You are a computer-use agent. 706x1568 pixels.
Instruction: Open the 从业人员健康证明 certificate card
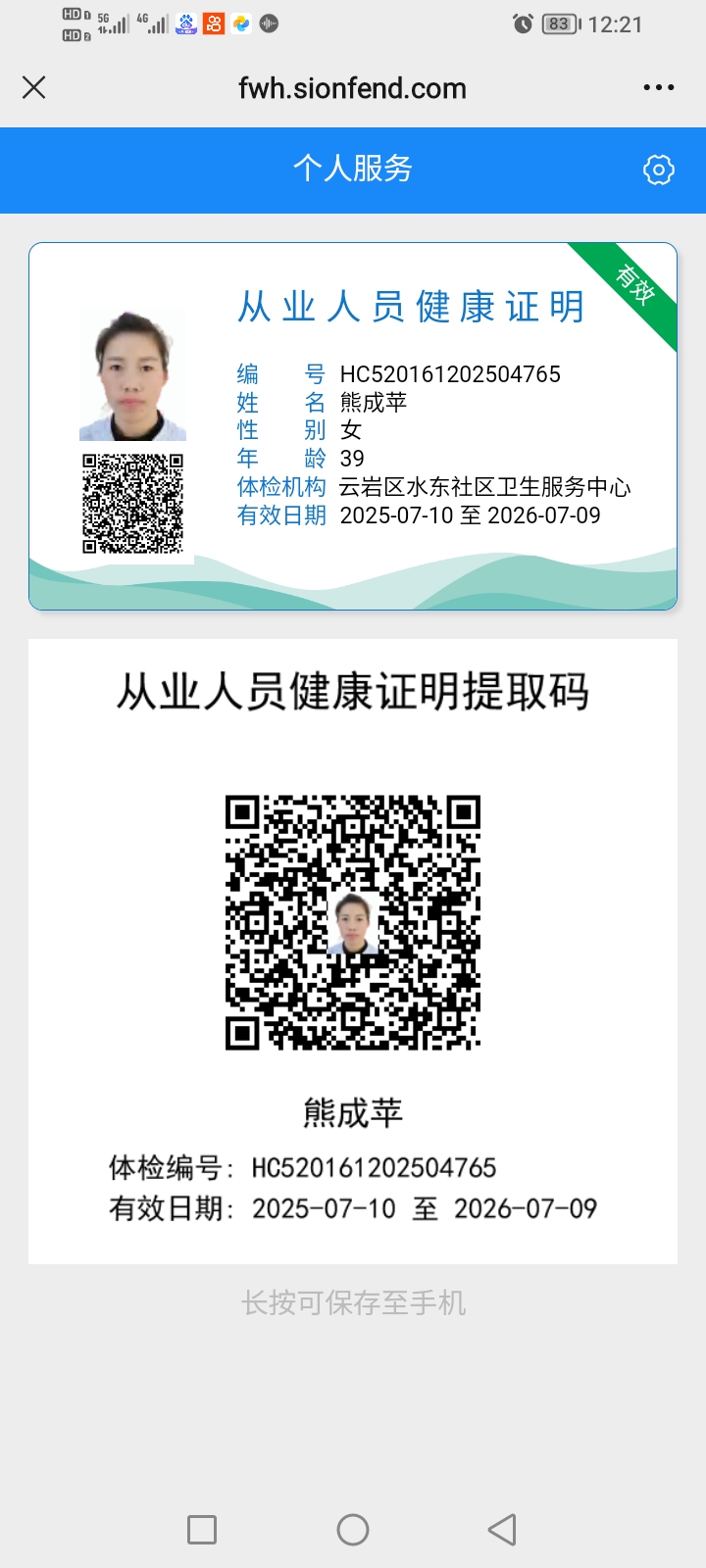tap(353, 426)
